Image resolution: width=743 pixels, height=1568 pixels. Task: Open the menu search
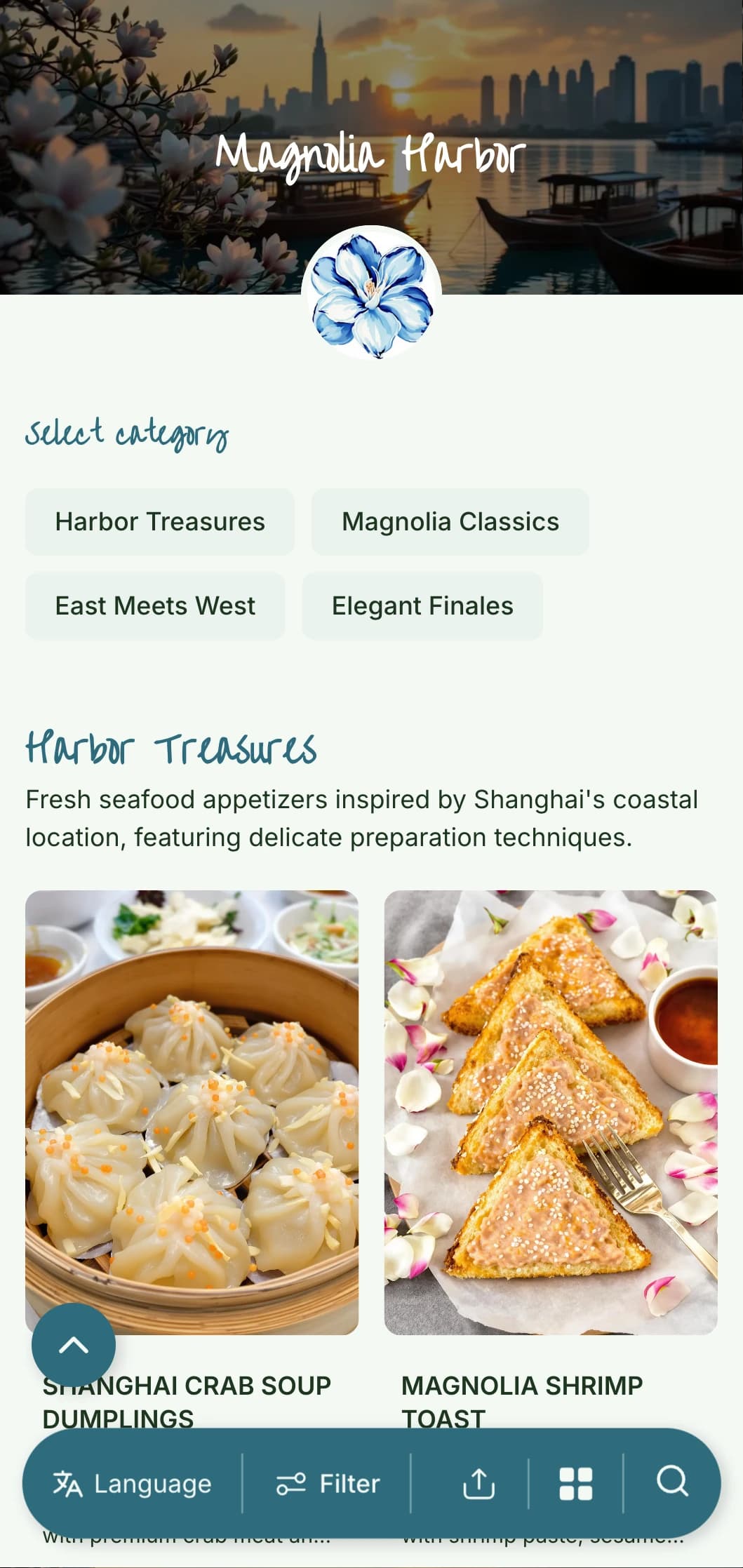pyautogui.click(x=671, y=1482)
